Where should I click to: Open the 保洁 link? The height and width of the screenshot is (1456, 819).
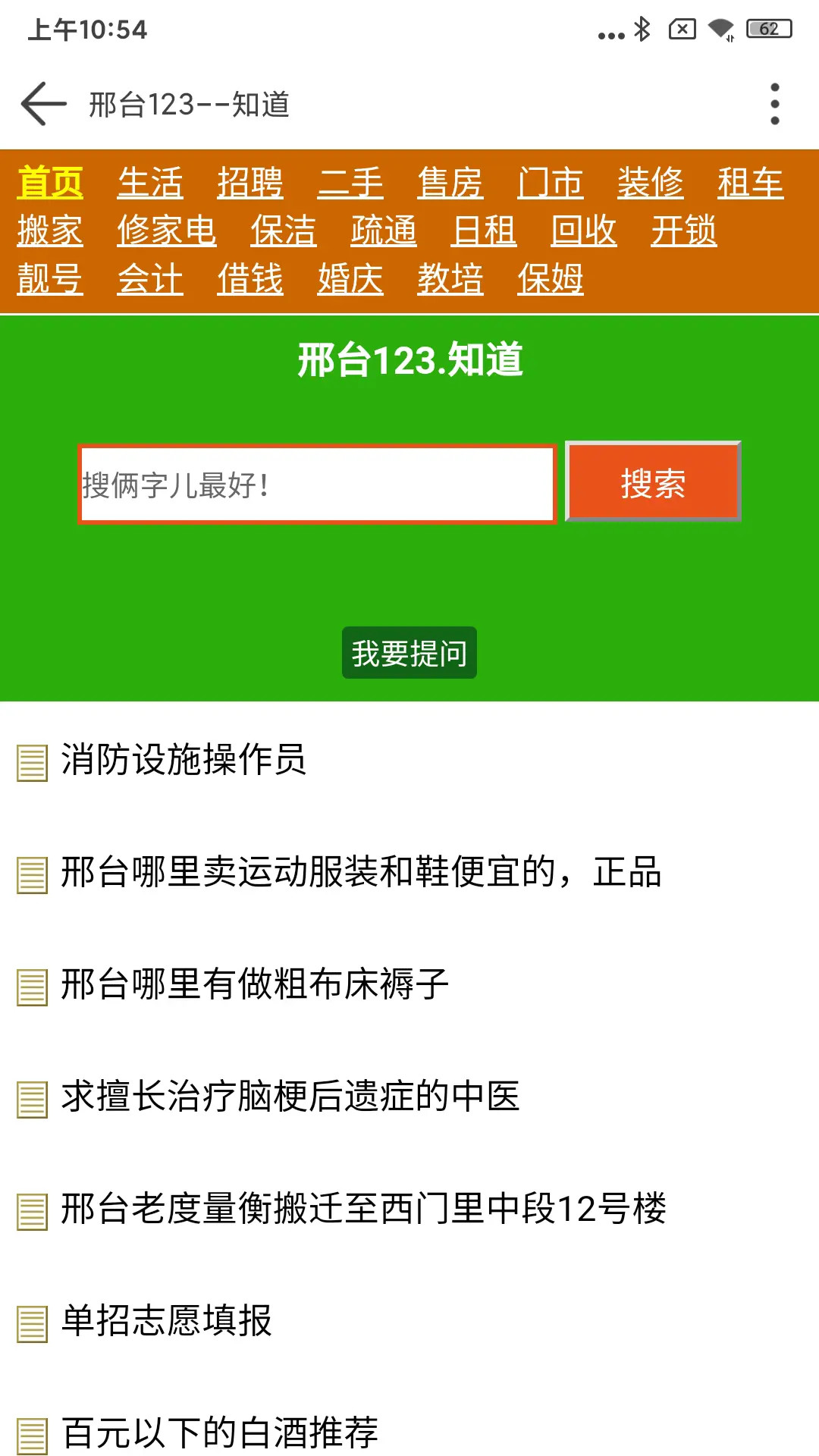click(x=284, y=231)
